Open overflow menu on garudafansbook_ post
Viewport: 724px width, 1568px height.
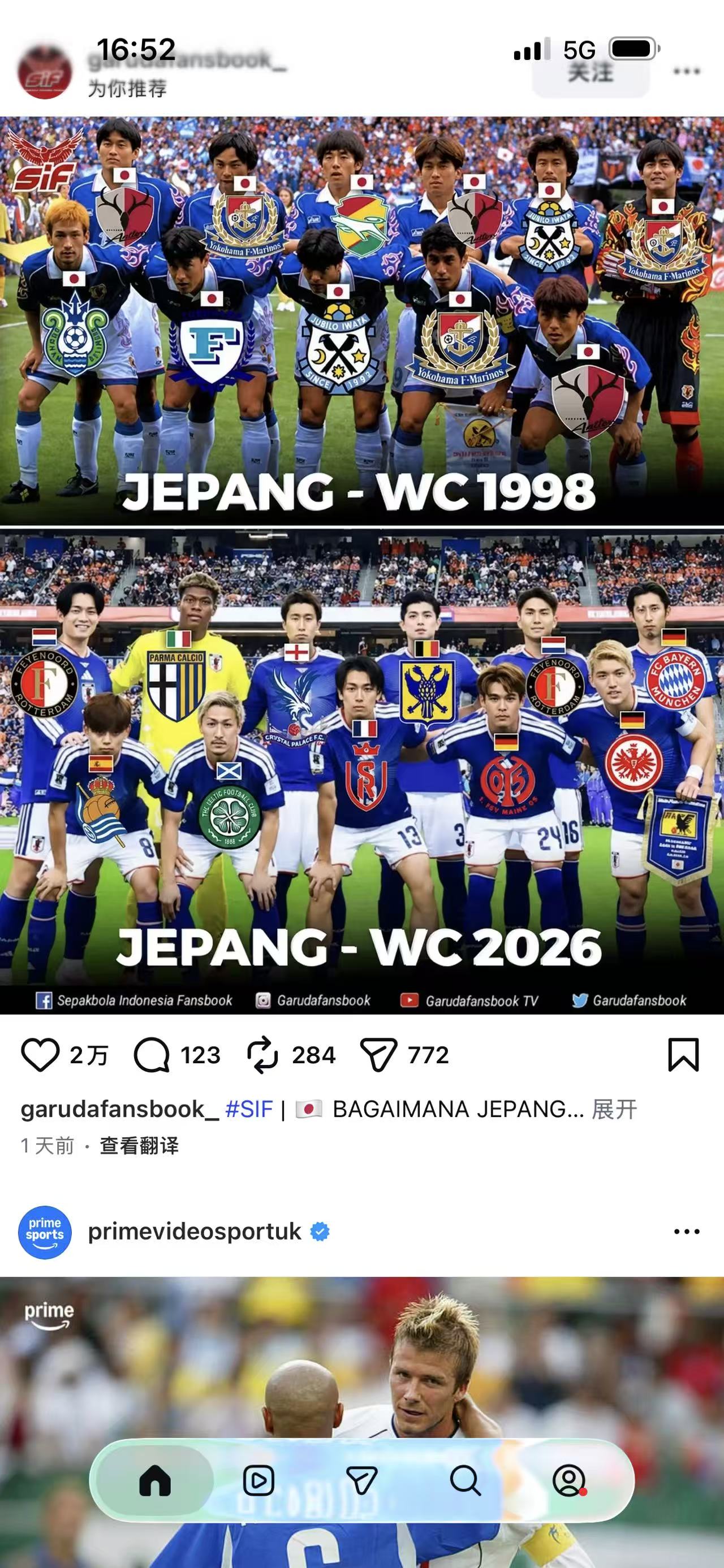click(x=686, y=72)
